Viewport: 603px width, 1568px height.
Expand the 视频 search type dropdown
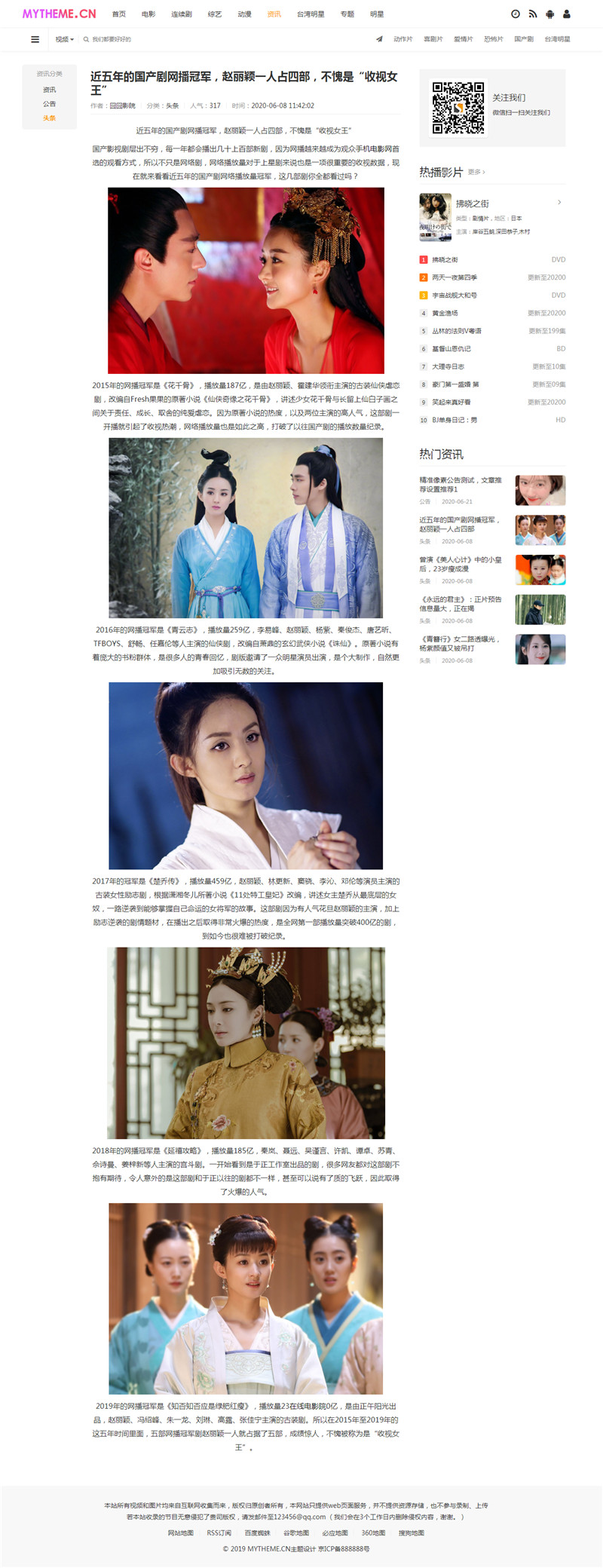[64, 39]
